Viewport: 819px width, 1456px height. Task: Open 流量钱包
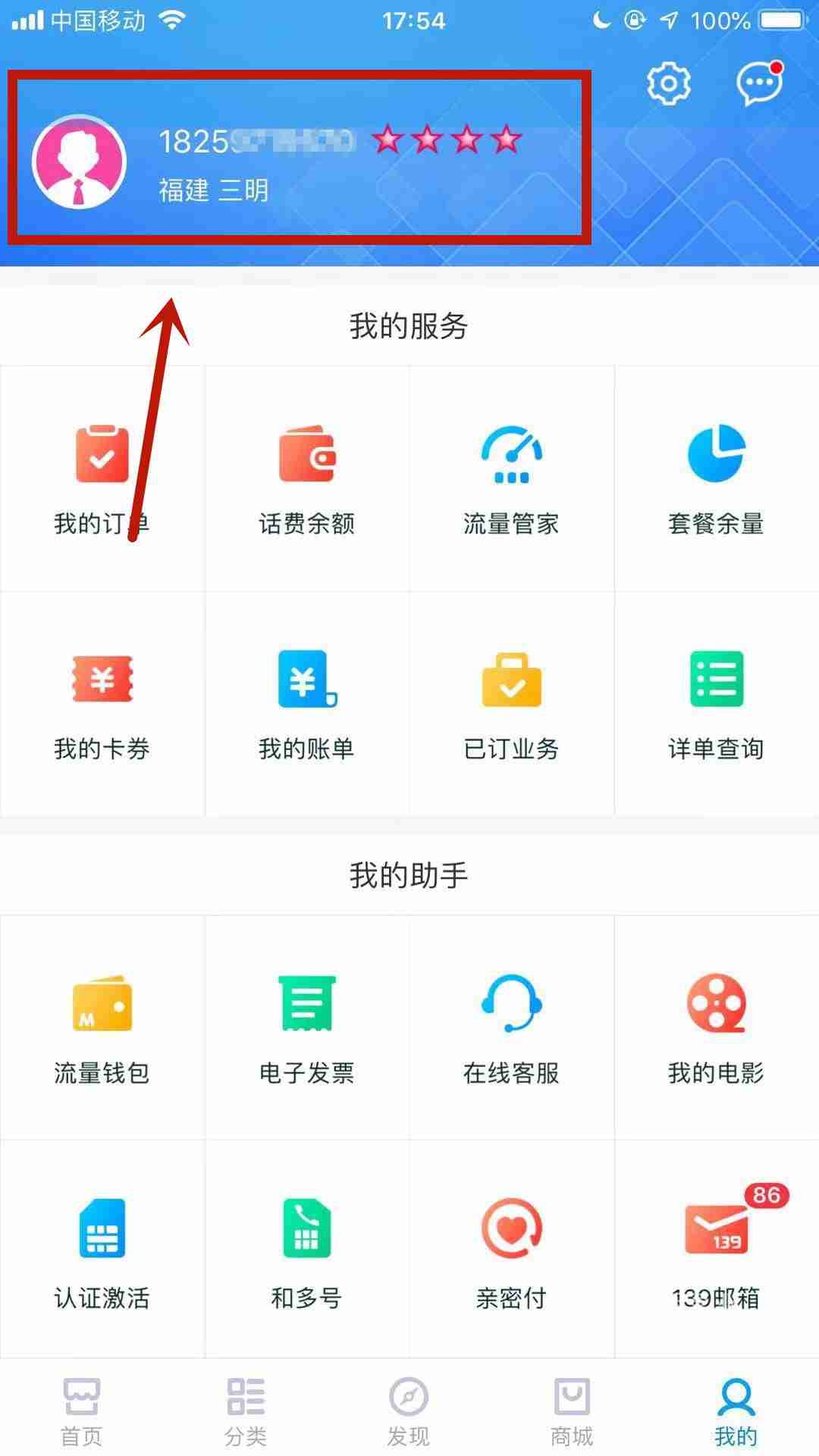102,1028
